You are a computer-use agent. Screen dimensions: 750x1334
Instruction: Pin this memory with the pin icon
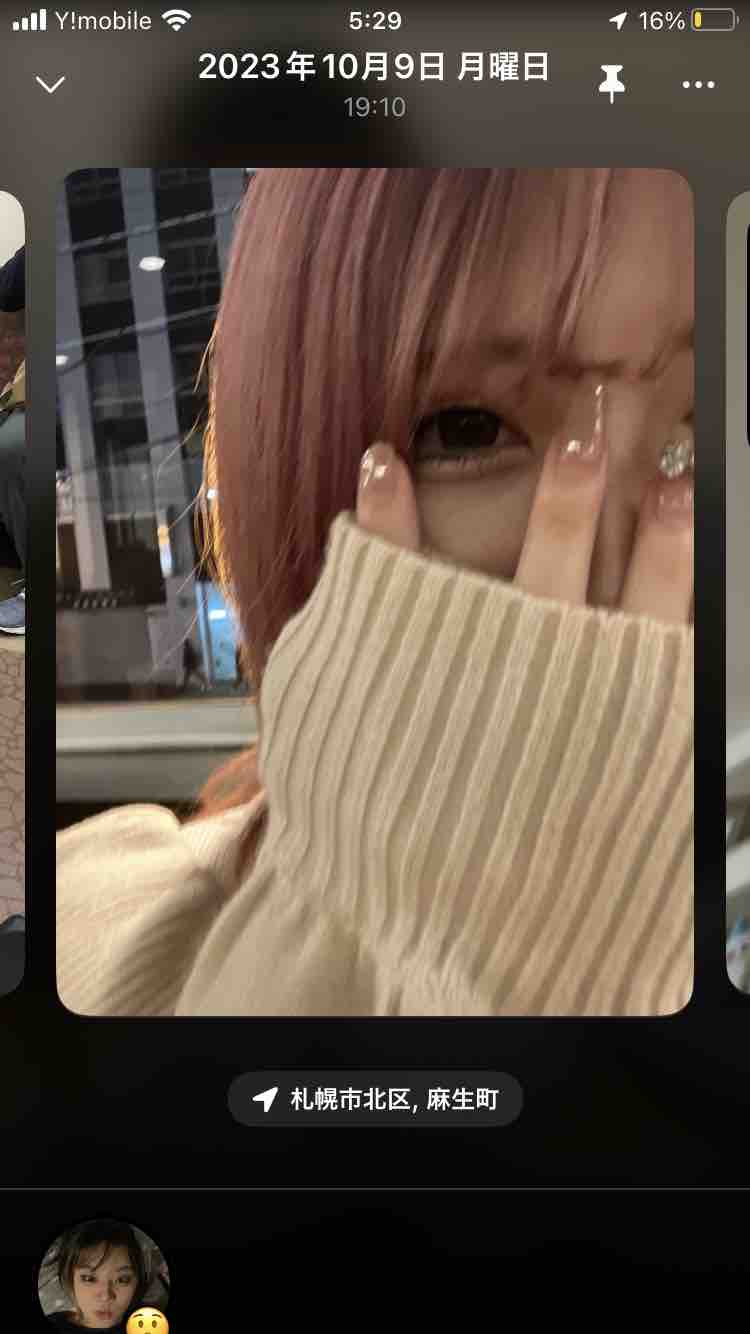point(612,84)
